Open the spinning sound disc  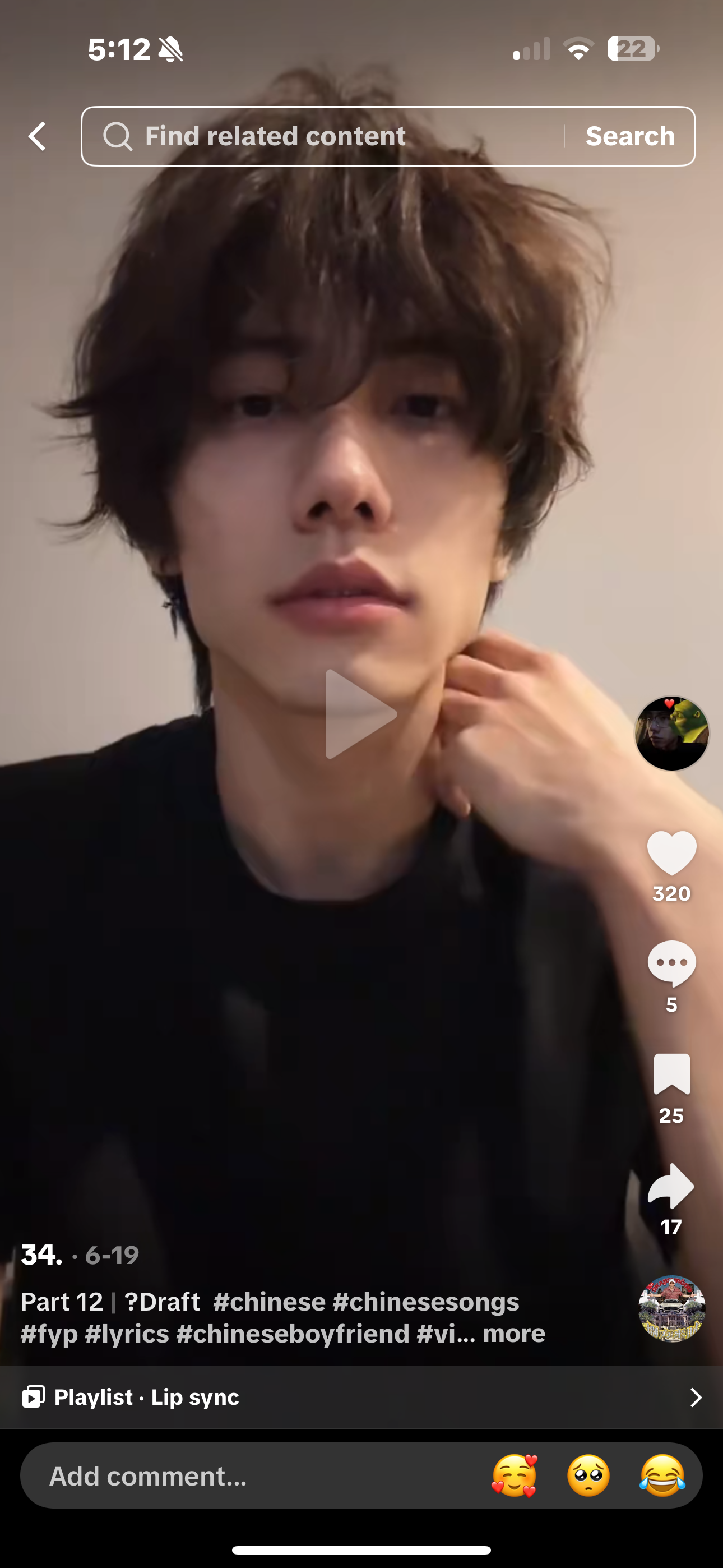click(x=671, y=1309)
